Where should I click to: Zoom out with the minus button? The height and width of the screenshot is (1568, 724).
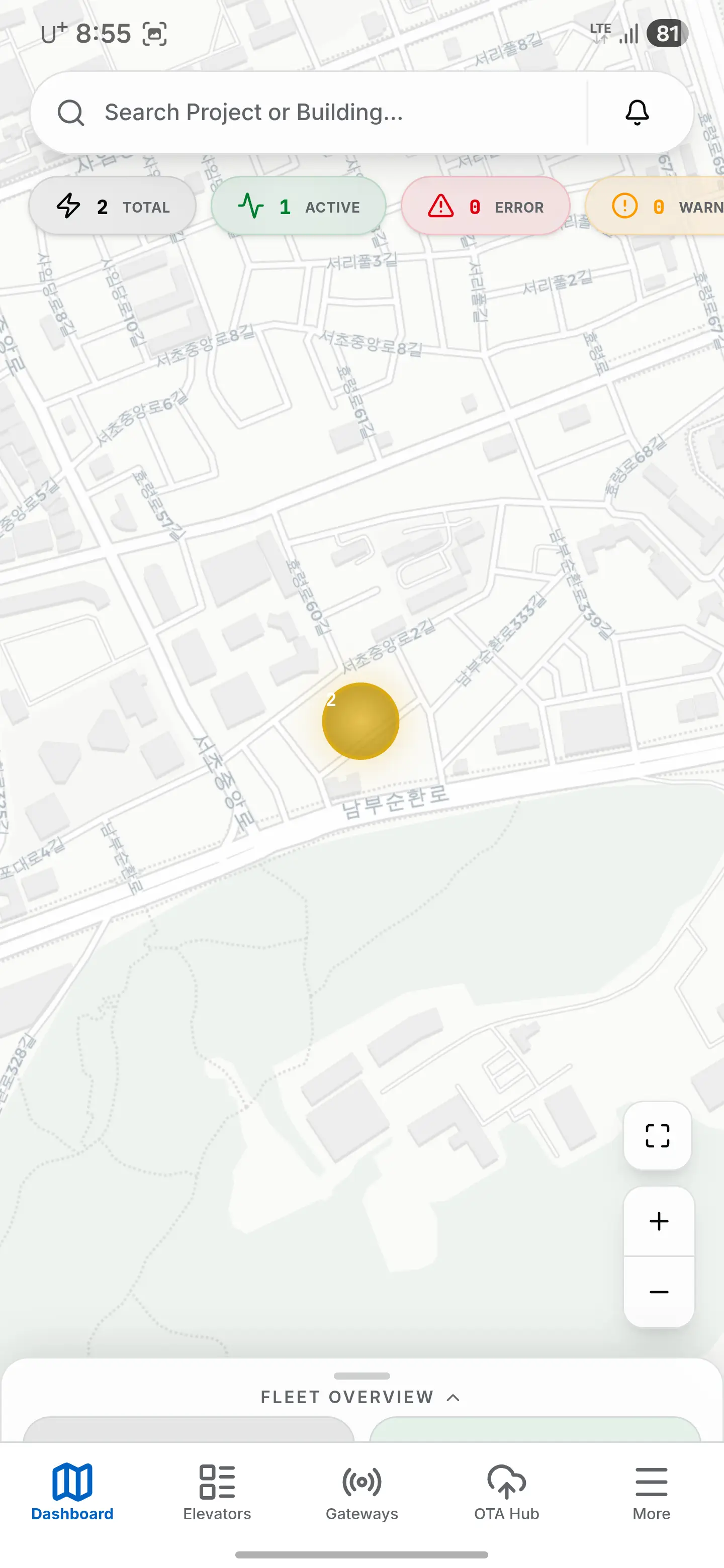(x=659, y=1292)
